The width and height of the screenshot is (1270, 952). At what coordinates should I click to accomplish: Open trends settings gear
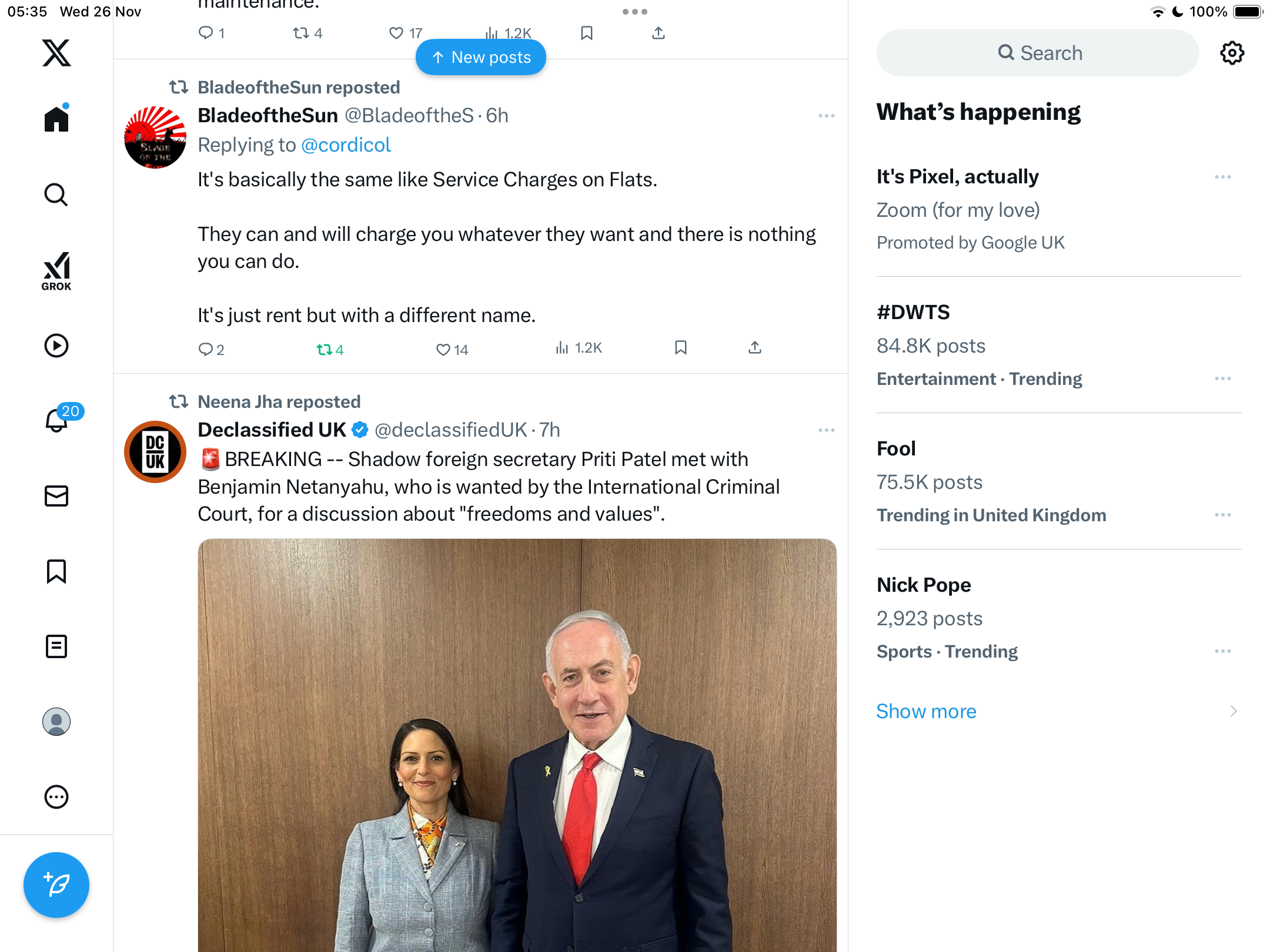[x=1232, y=53]
